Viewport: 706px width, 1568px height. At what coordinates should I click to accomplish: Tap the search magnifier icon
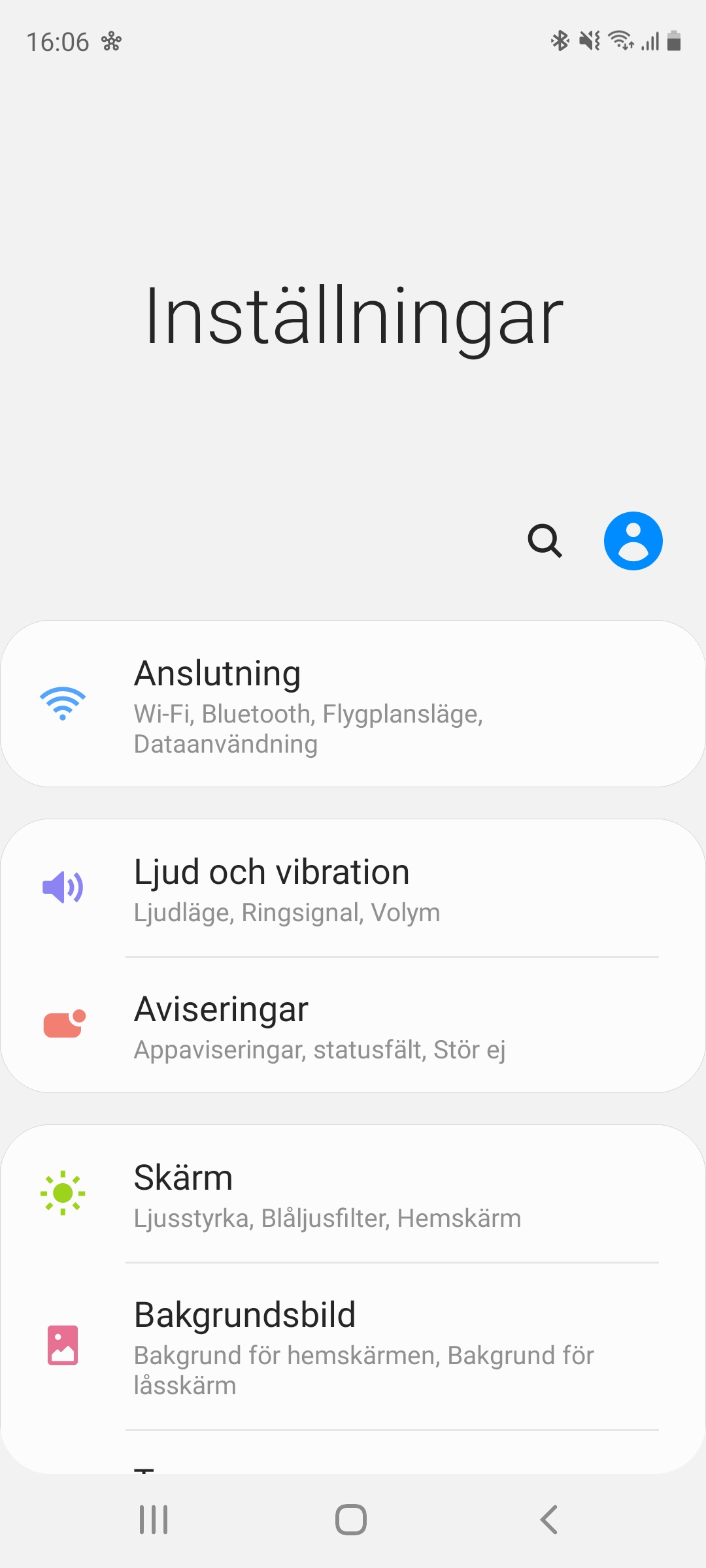click(x=545, y=541)
